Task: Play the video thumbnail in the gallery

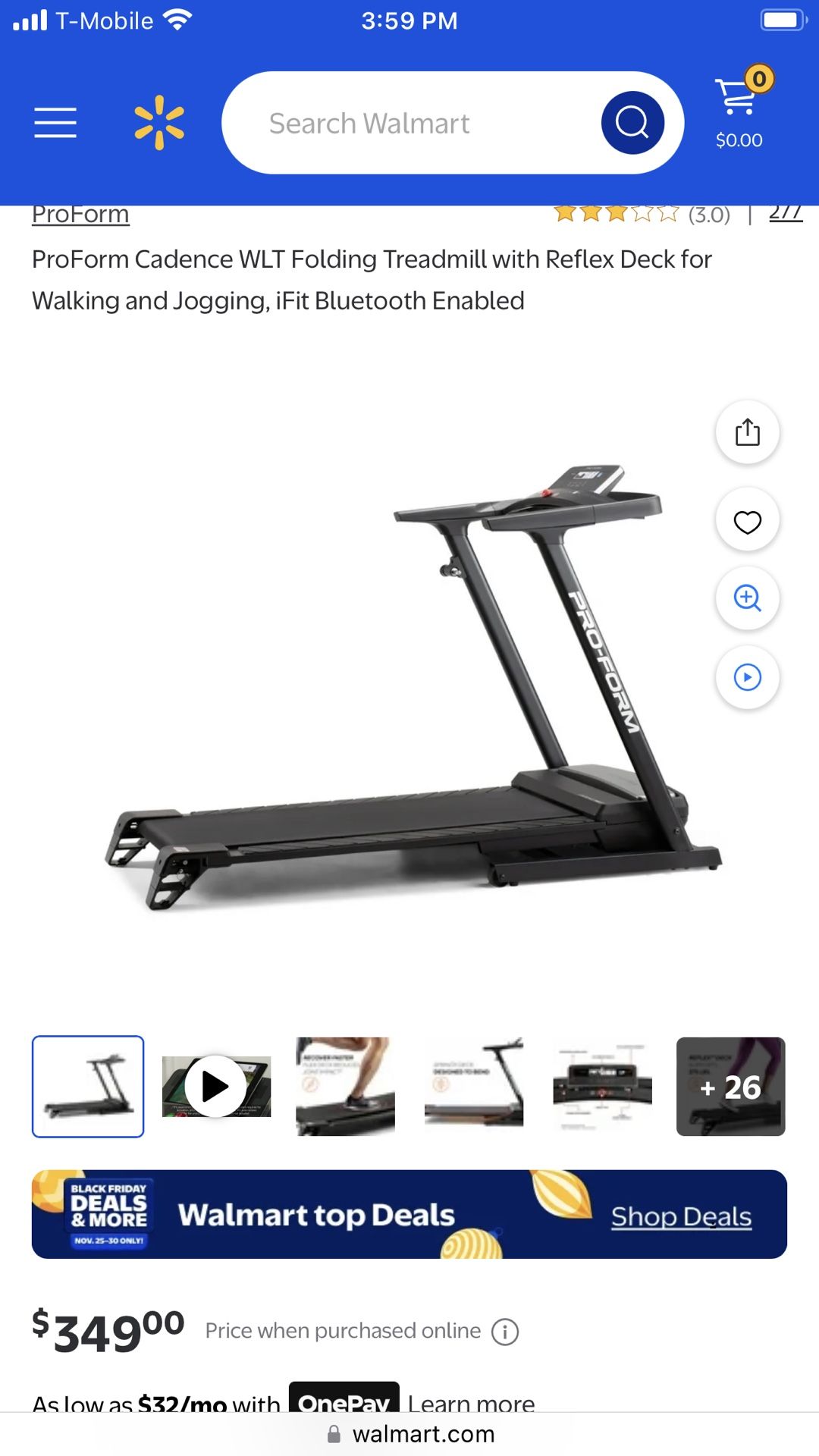Action: click(x=215, y=1086)
